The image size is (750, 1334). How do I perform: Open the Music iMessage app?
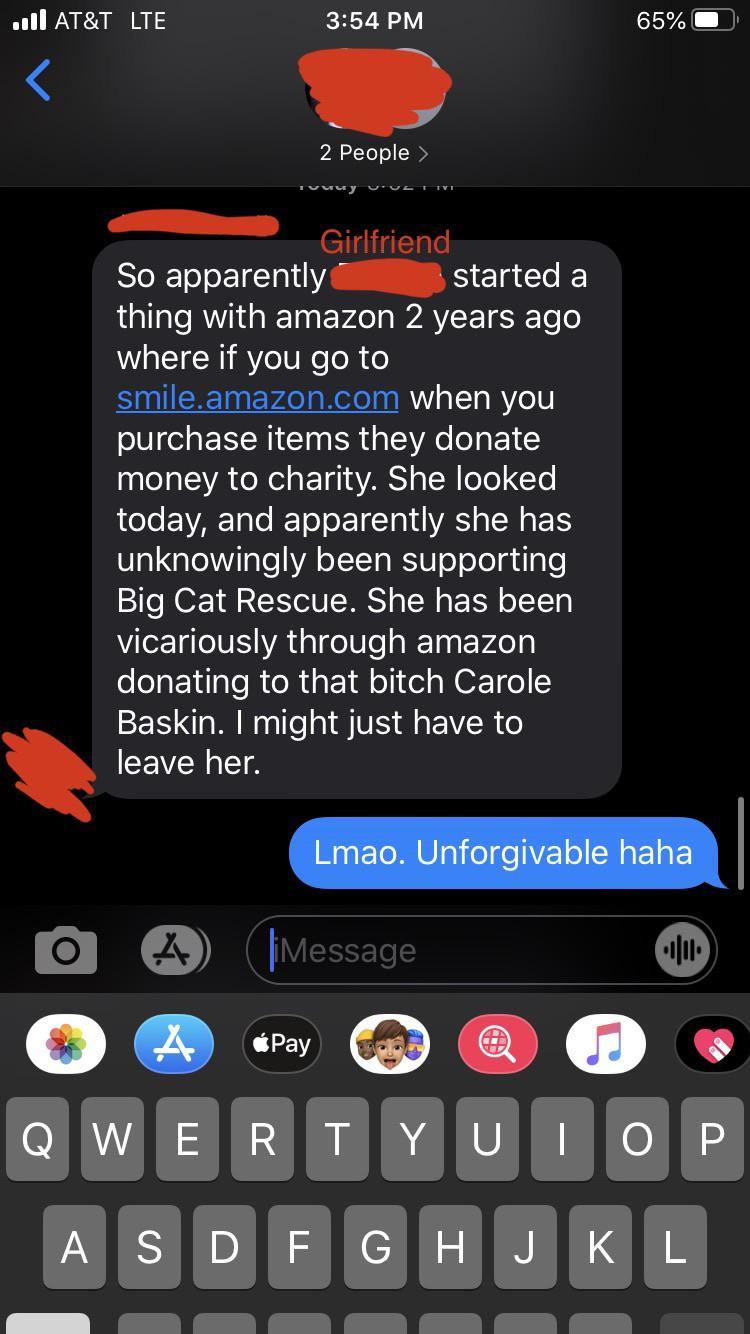[x=605, y=1044]
